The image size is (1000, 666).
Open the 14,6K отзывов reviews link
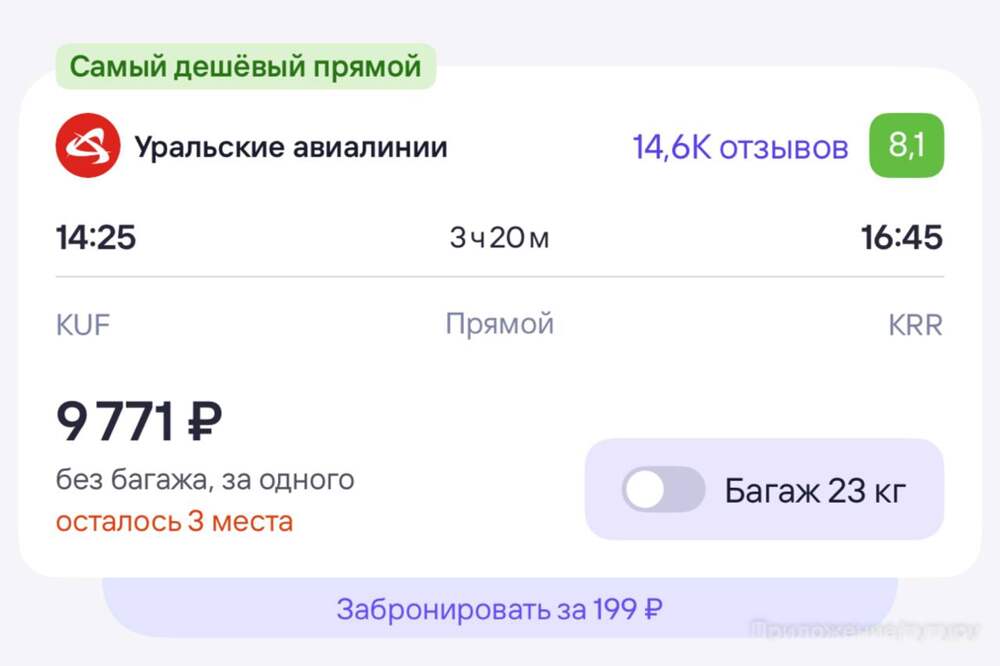[740, 148]
